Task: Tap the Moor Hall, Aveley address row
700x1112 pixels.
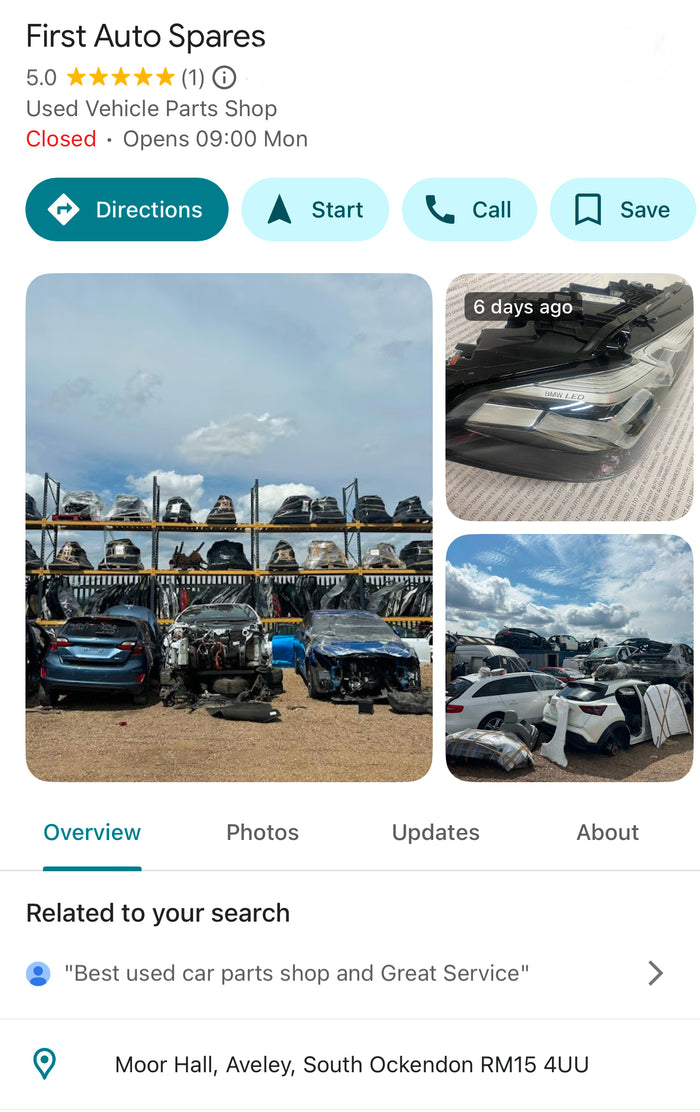Action: [x=351, y=1064]
